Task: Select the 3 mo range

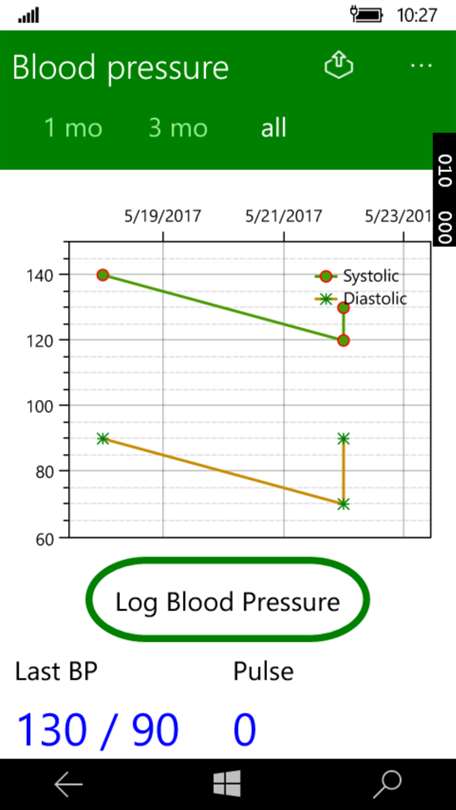Action: [178, 128]
